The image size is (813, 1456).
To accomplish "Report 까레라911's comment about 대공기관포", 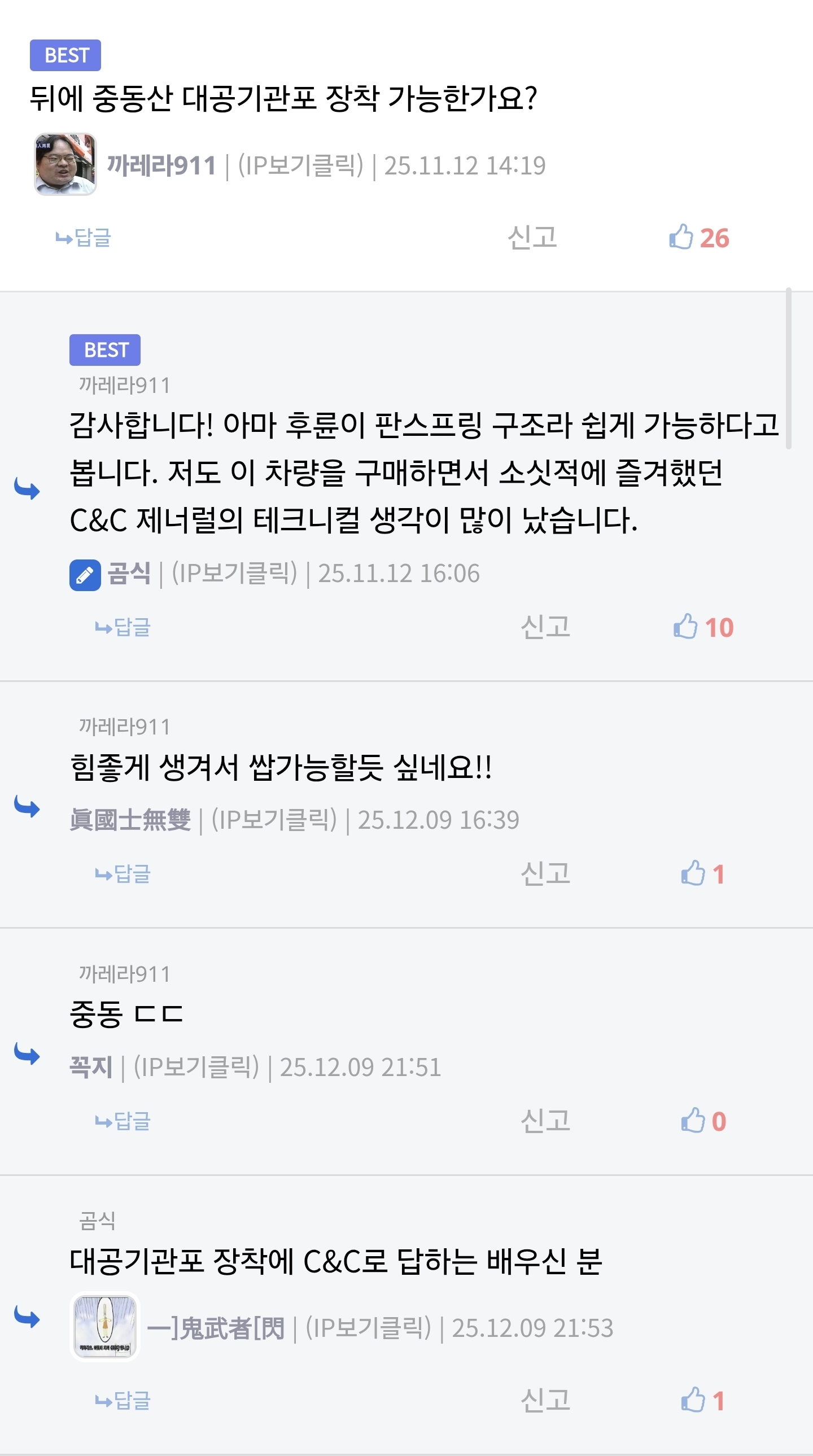I will pyautogui.click(x=532, y=237).
